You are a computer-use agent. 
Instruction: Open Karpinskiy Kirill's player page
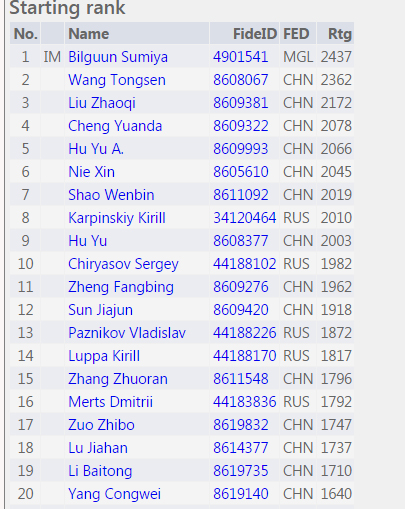(x=117, y=218)
